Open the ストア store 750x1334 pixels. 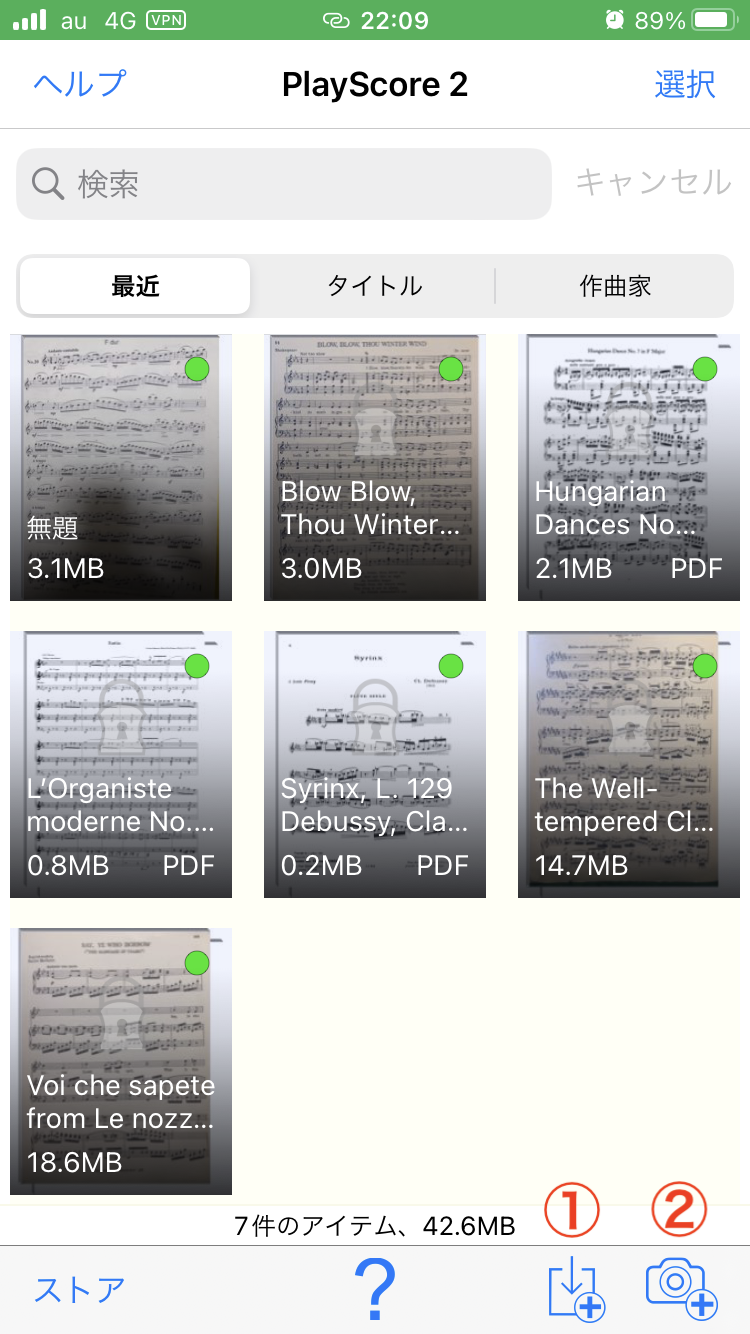click(x=80, y=1289)
